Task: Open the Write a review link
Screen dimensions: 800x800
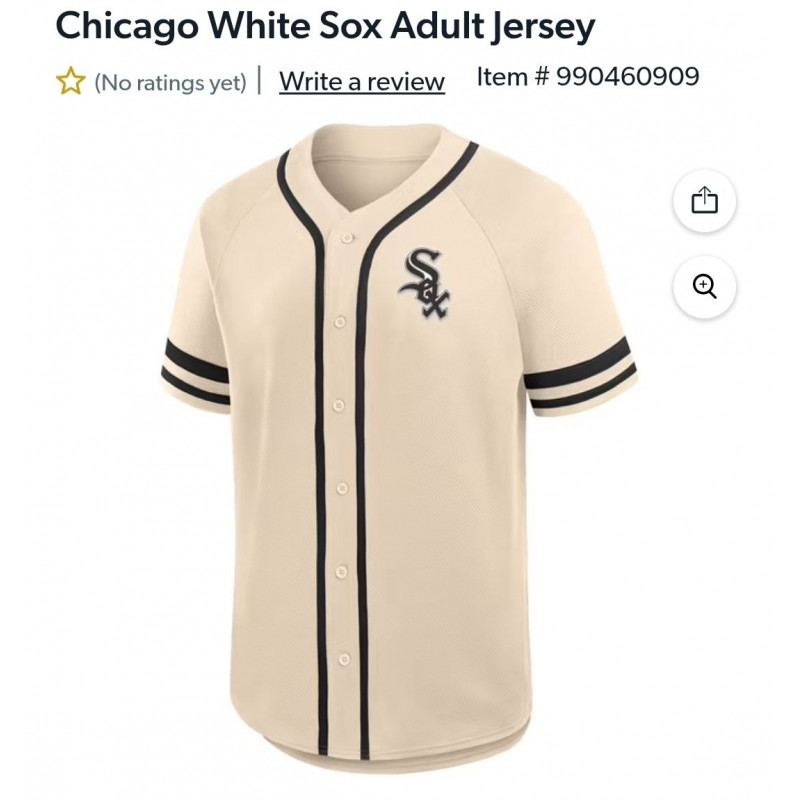Action: tap(361, 81)
